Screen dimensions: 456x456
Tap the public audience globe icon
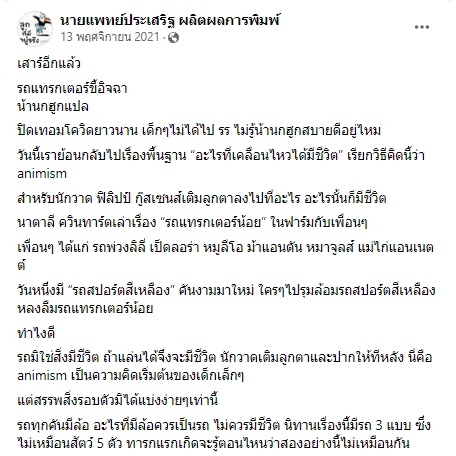[x=173, y=38]
